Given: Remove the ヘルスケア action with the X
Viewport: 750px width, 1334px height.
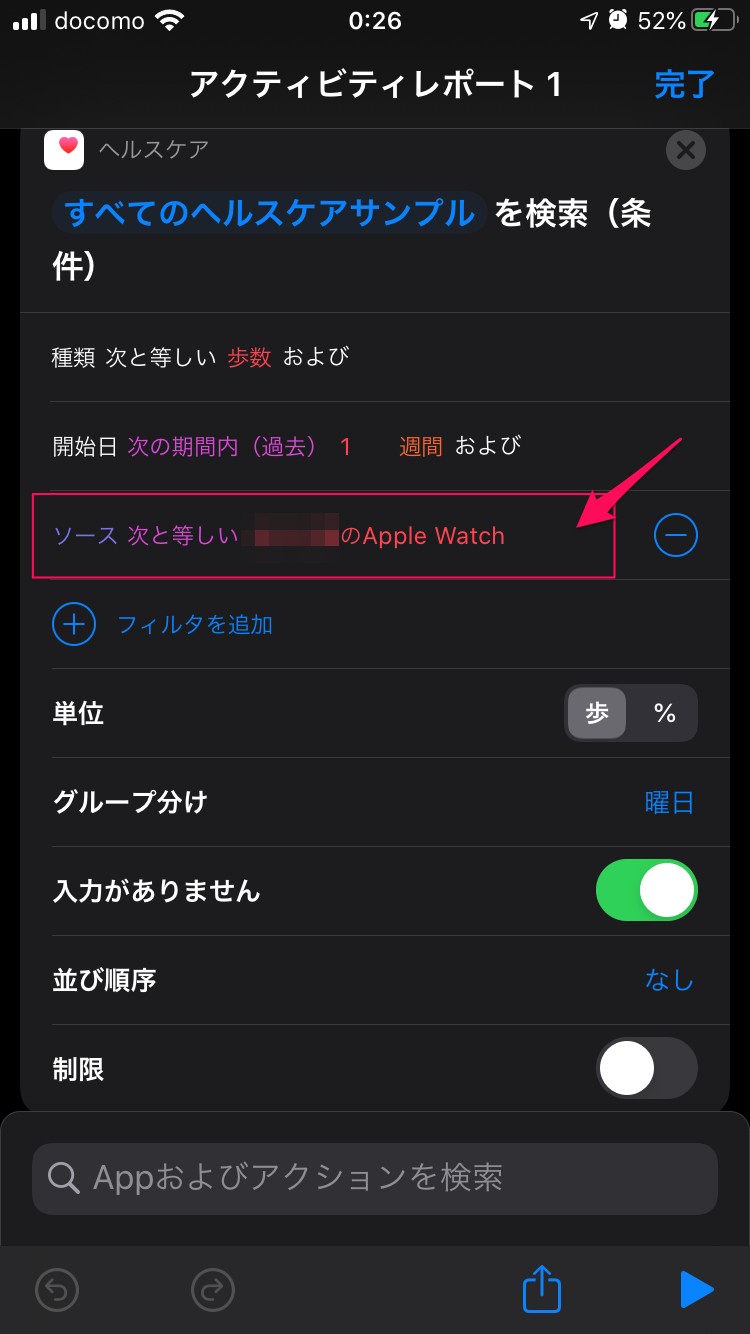Looking at the screenshot, I should coord(685,151).
